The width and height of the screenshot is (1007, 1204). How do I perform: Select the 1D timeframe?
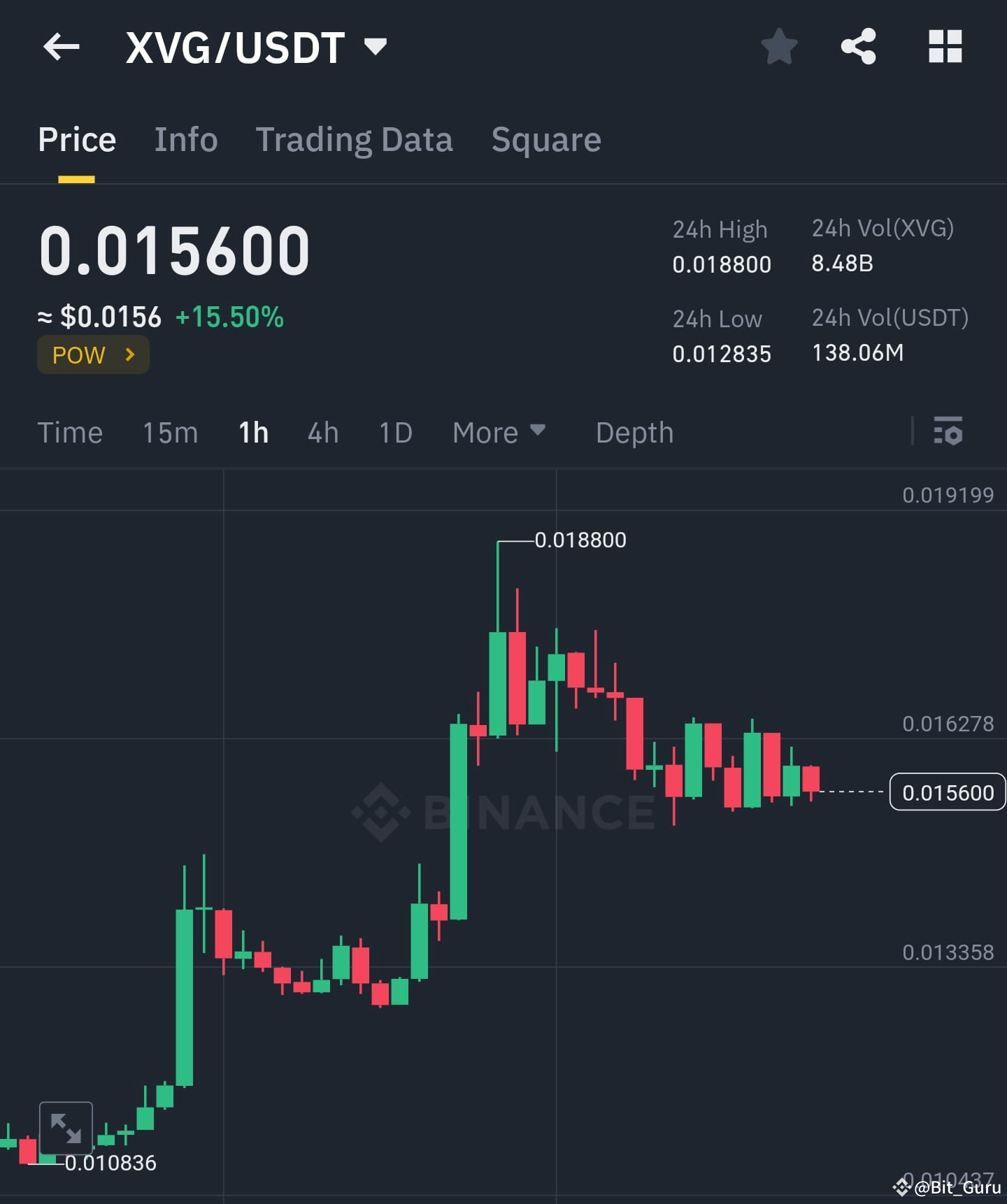(x=395, y=433)
